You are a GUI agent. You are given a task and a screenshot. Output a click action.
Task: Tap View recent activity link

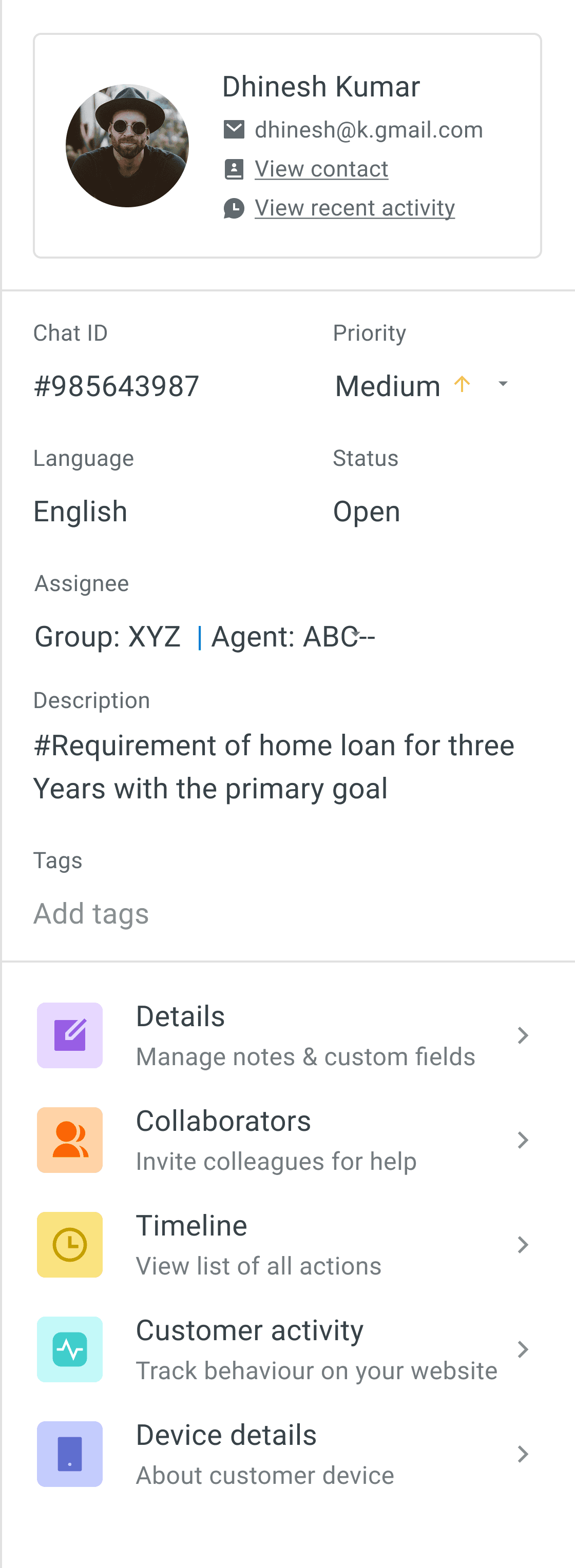pos(354,208)
